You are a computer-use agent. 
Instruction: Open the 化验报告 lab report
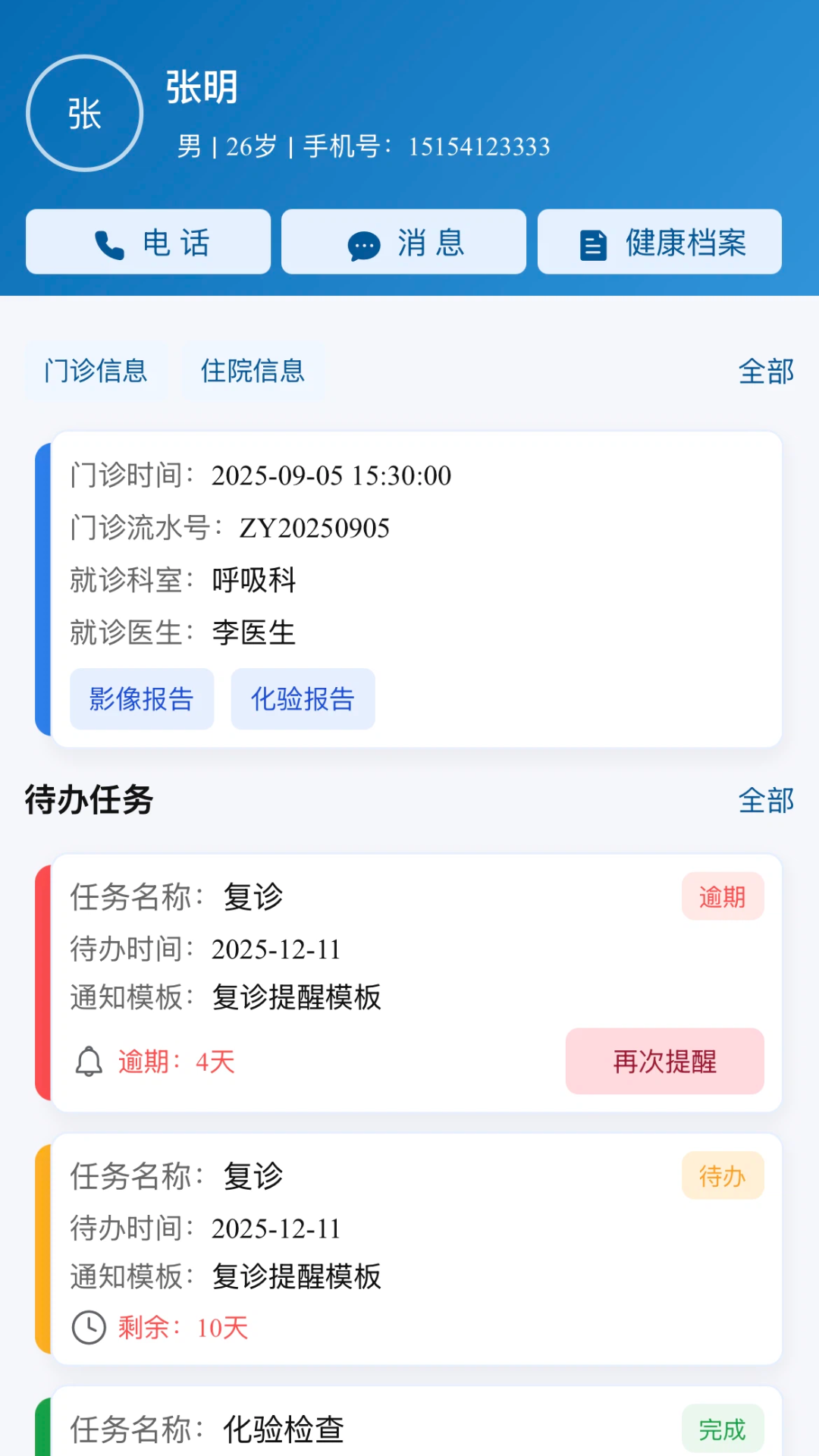303,699
